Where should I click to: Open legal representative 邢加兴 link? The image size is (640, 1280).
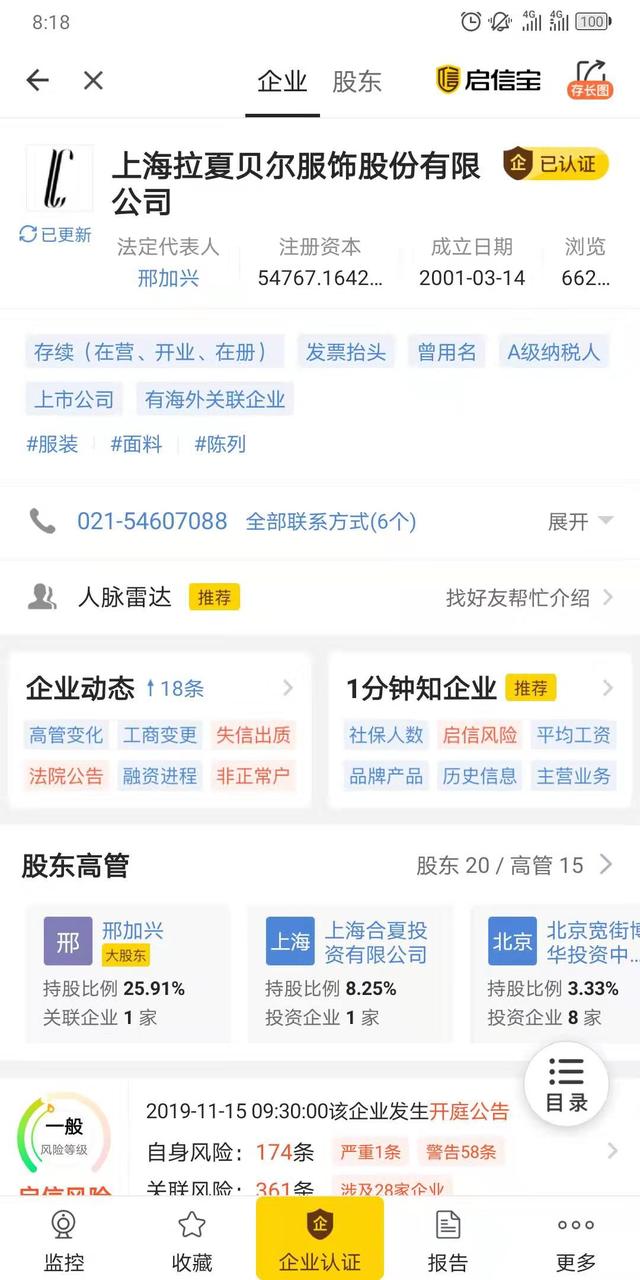point(168,278)
